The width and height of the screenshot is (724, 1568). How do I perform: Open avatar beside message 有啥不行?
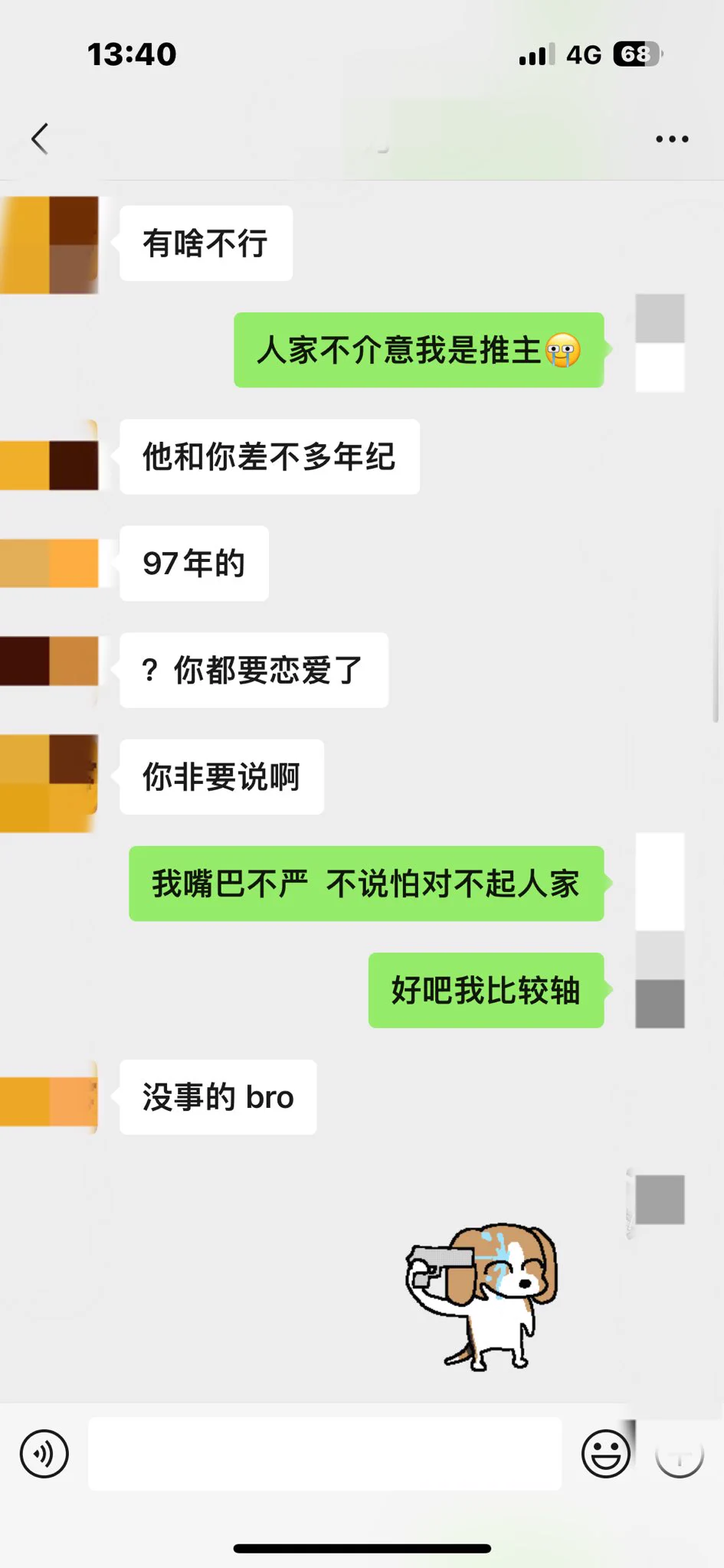click(51, 245)
